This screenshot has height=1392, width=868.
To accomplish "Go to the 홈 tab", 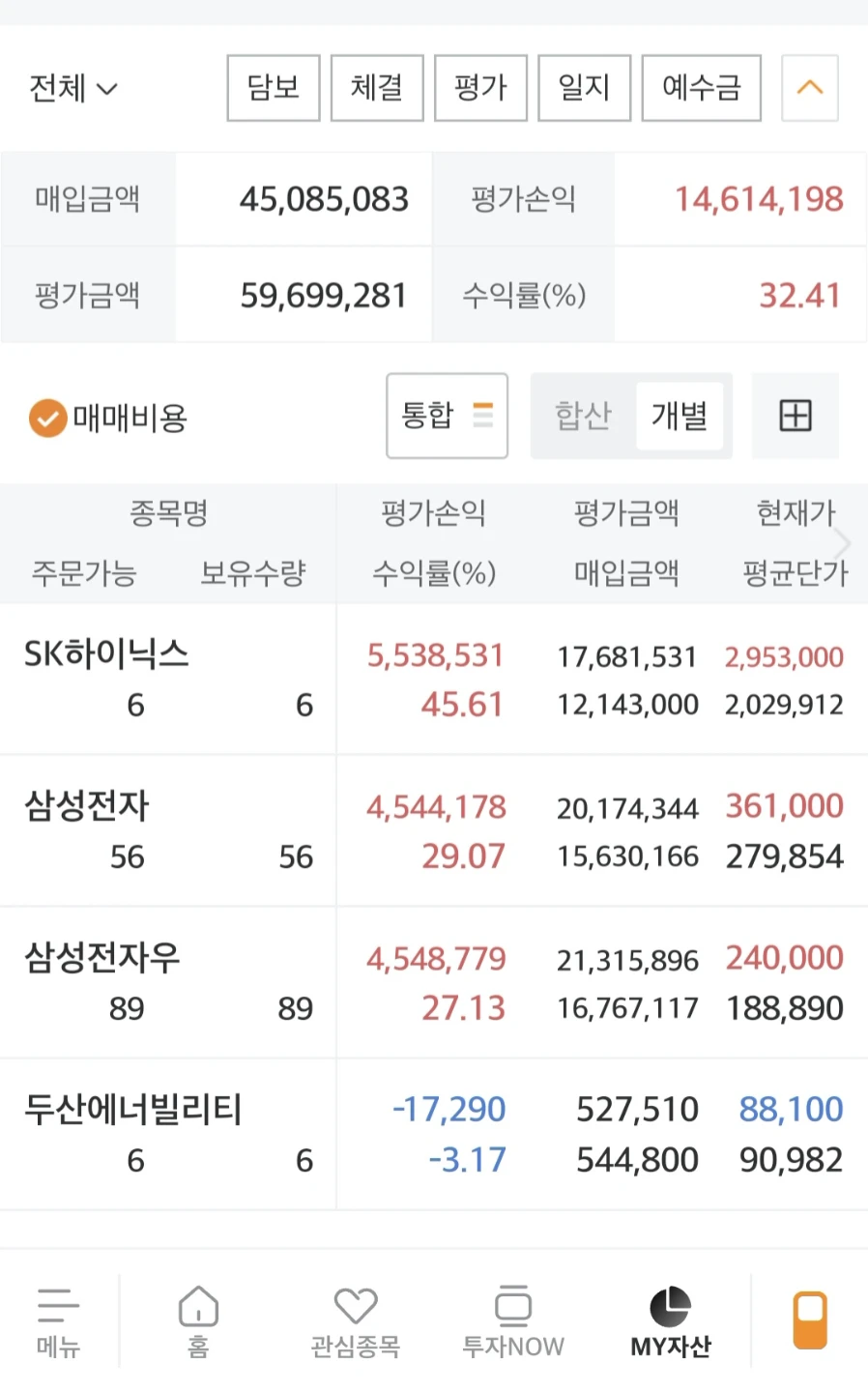I will [x=198, y=1321].
